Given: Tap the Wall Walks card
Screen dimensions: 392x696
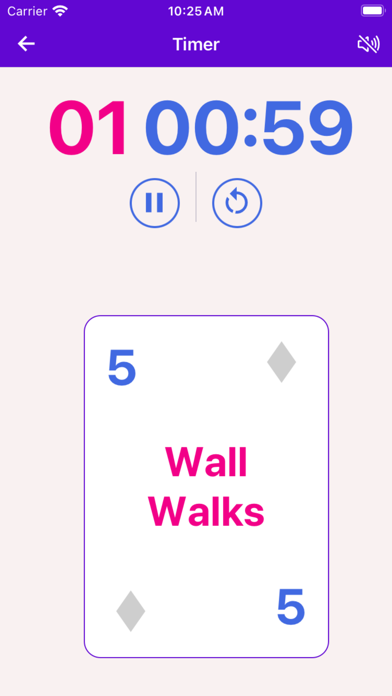Looking at the screenshot, I should (x=206, y=486).
